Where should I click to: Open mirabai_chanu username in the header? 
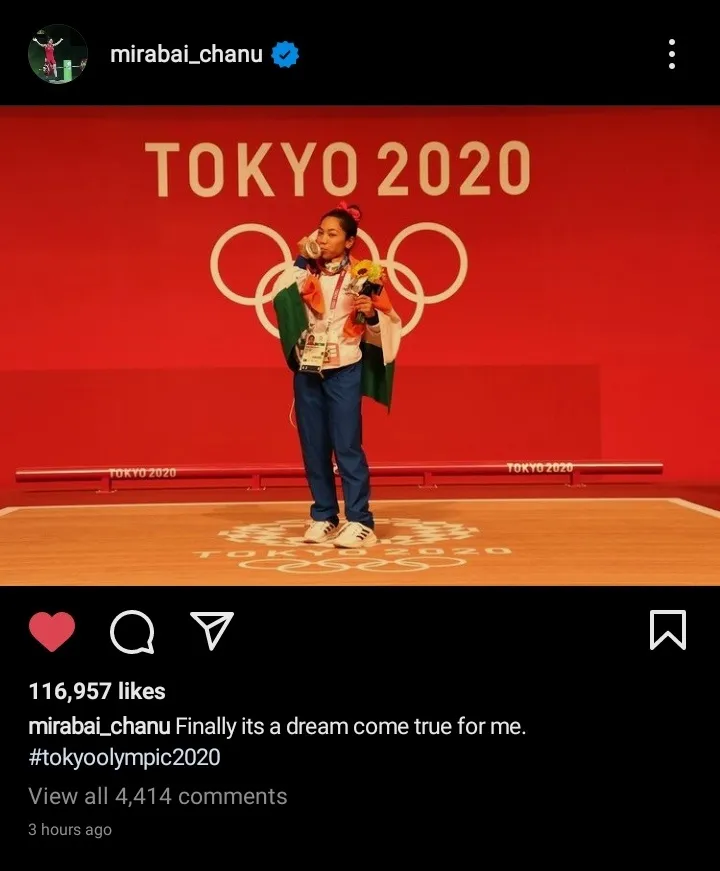click(186, 54)
